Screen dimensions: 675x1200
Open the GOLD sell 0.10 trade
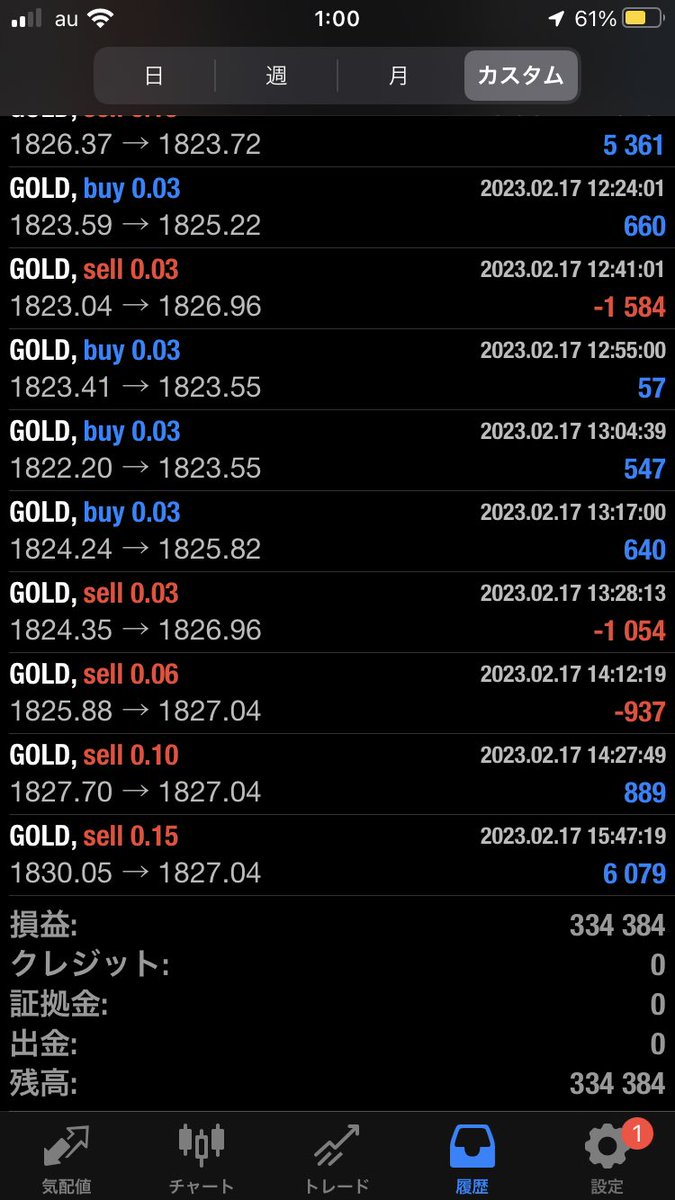pyautogui.click(x=337, y=774)
